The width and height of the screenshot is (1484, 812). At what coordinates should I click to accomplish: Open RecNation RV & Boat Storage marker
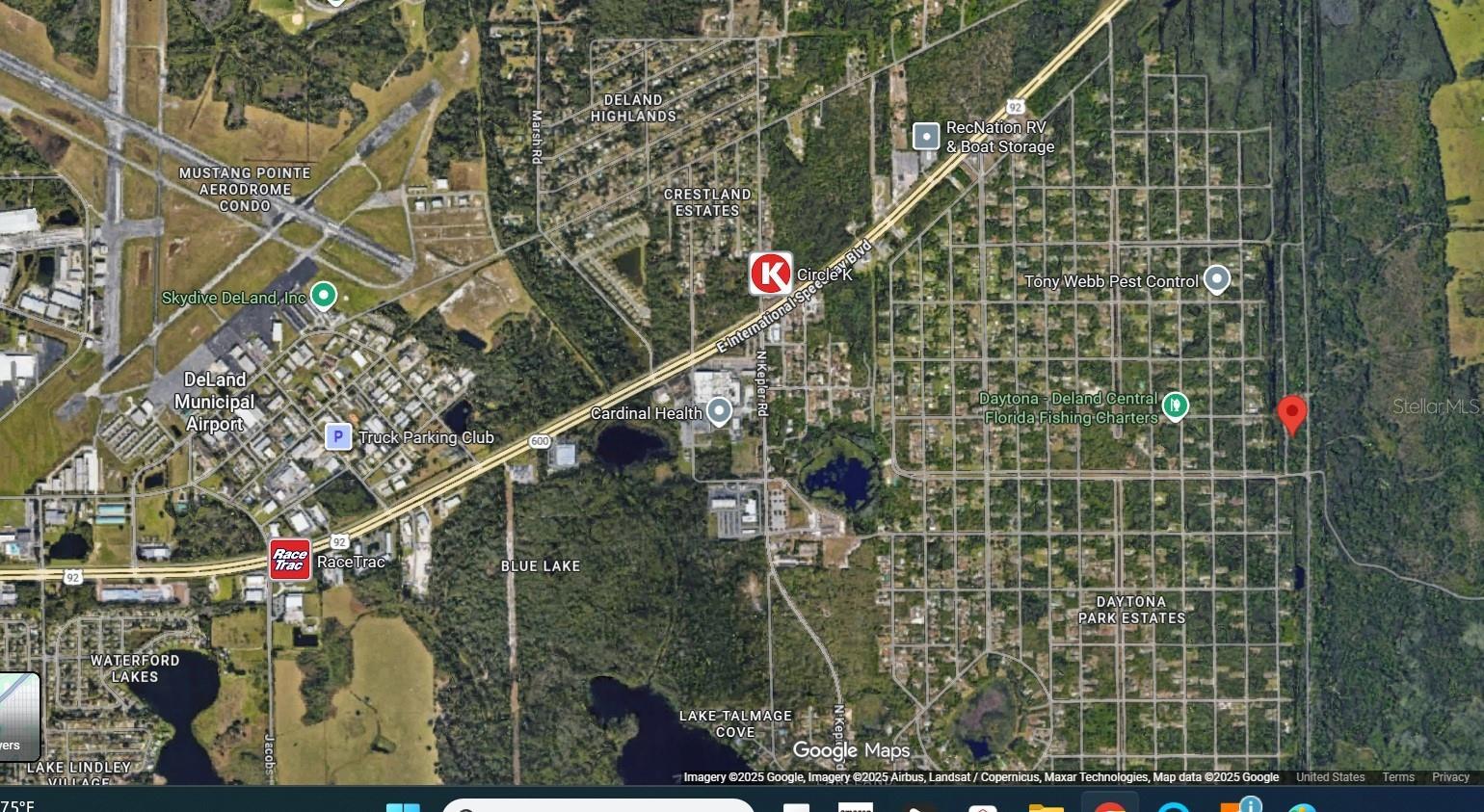point(926,137)
